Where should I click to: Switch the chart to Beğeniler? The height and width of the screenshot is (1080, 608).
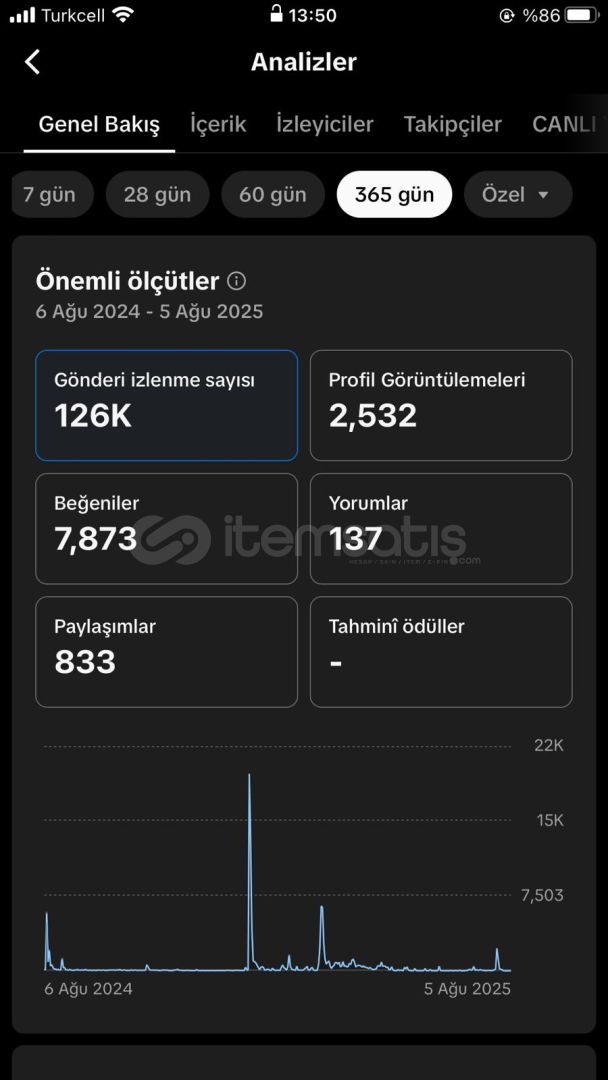point(167,528)
